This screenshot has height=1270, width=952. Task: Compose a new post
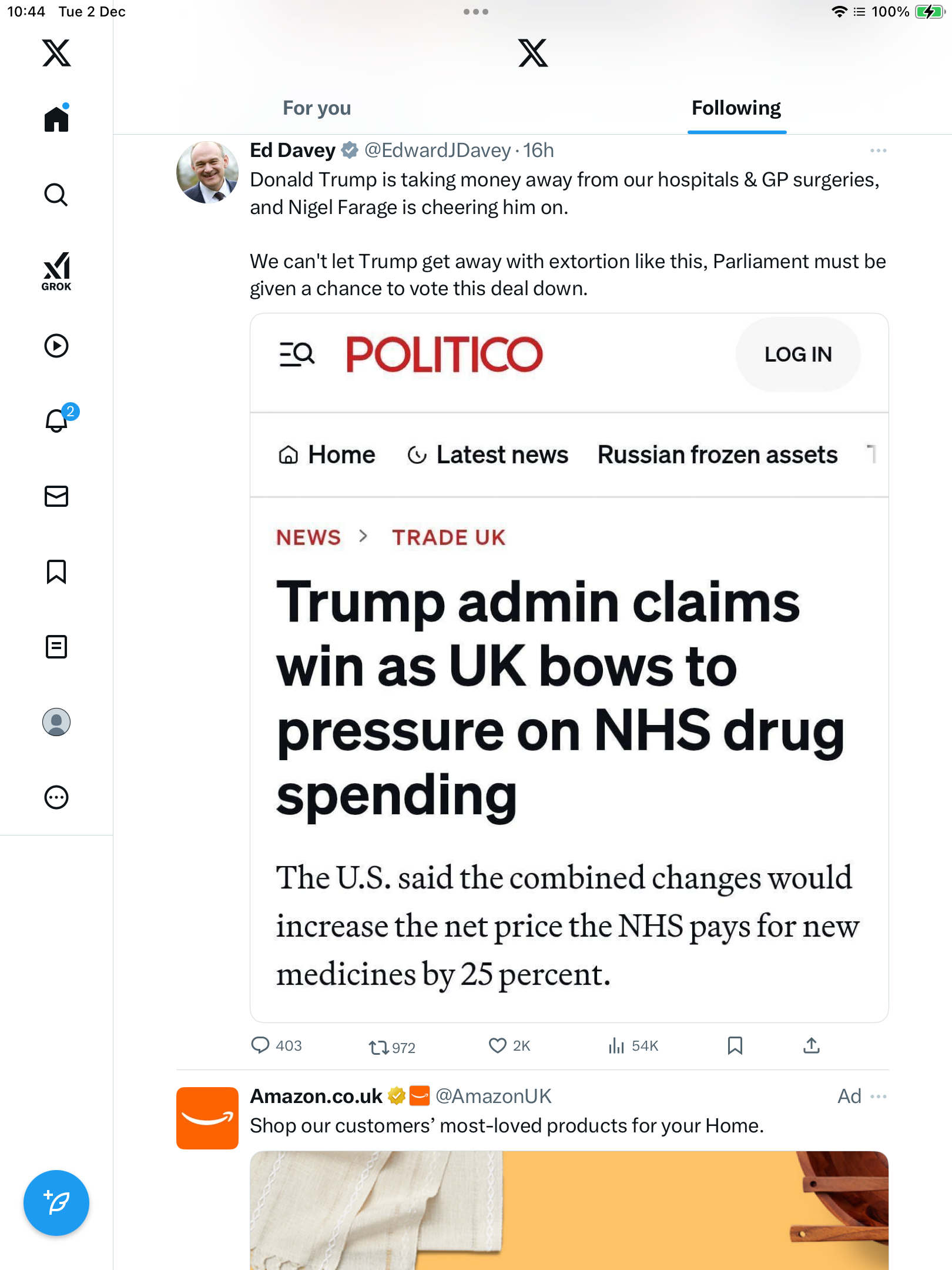point(56,1203)
